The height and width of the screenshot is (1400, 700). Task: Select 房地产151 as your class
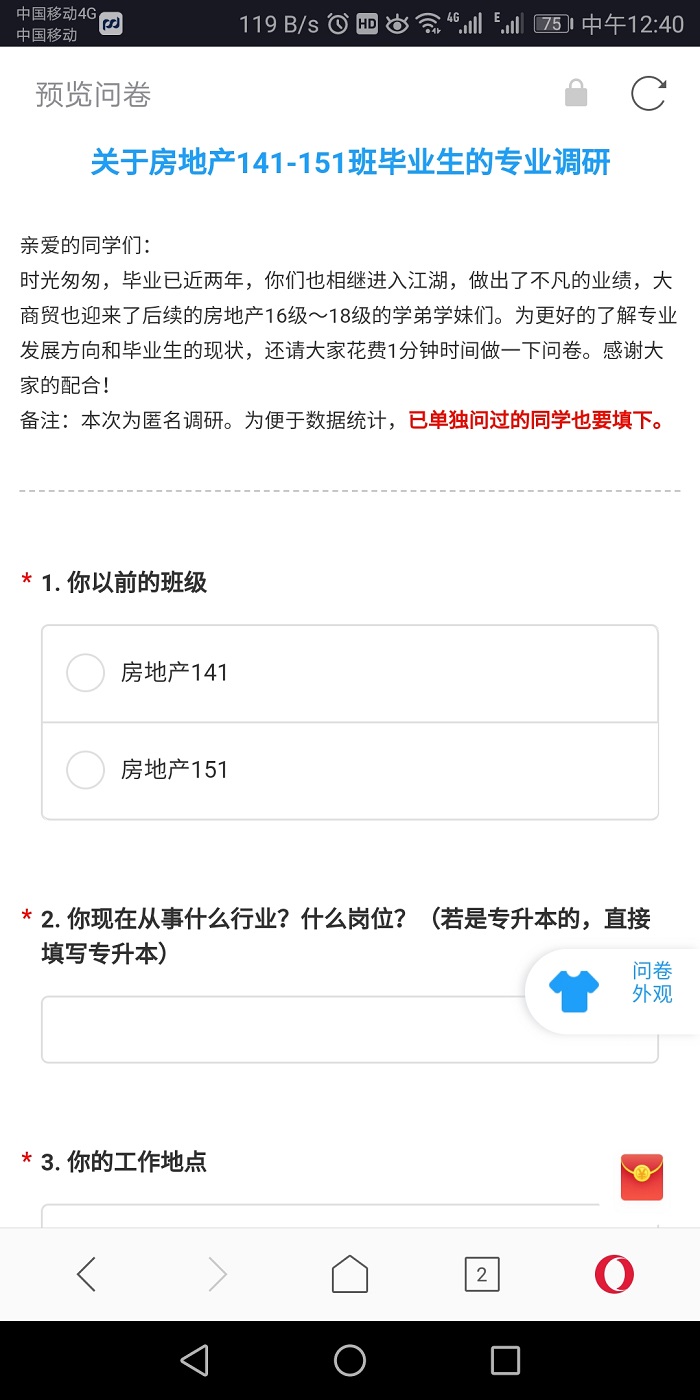tap(350, 770)
